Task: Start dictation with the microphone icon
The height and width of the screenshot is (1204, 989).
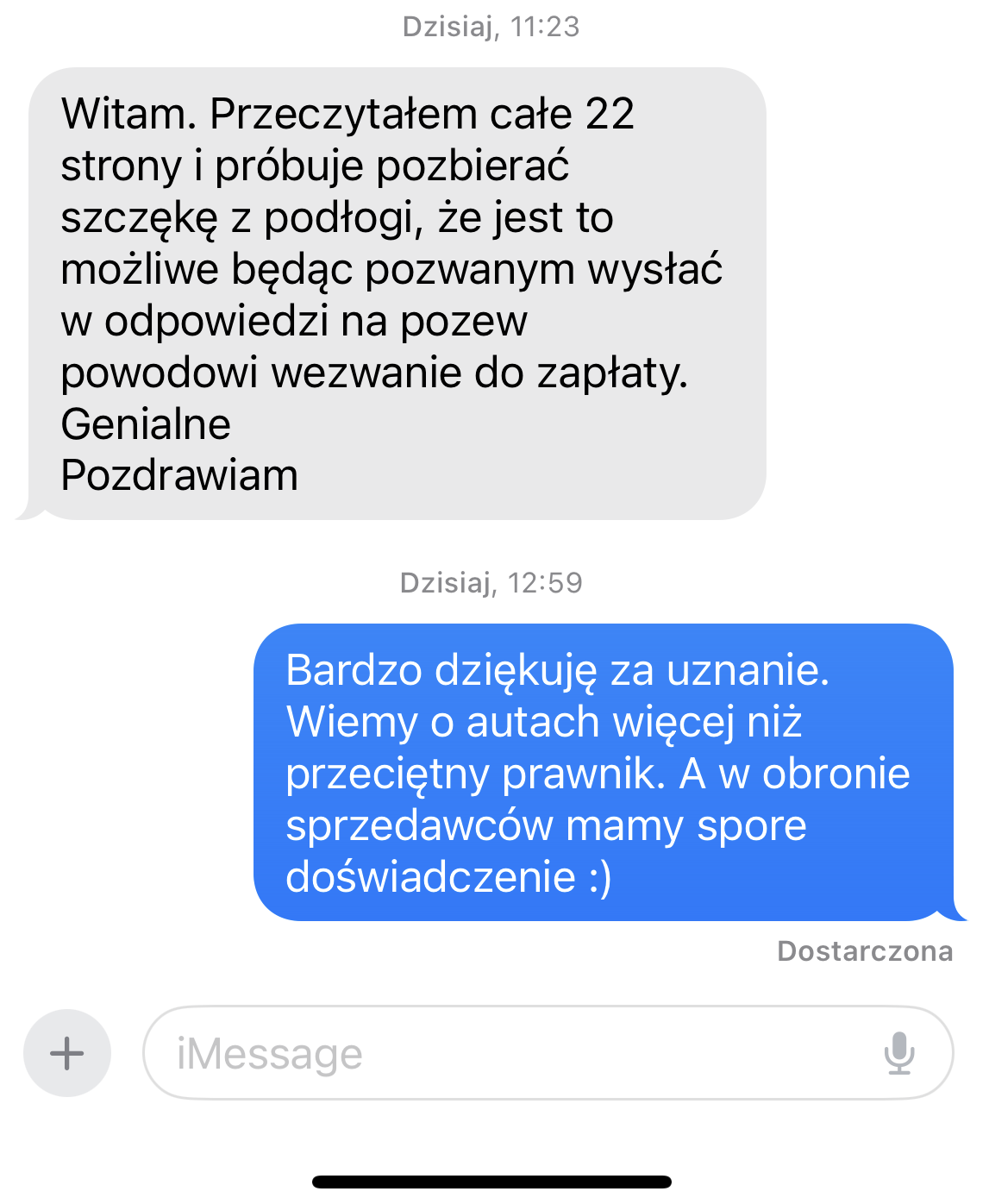Action: [899, 1053]
